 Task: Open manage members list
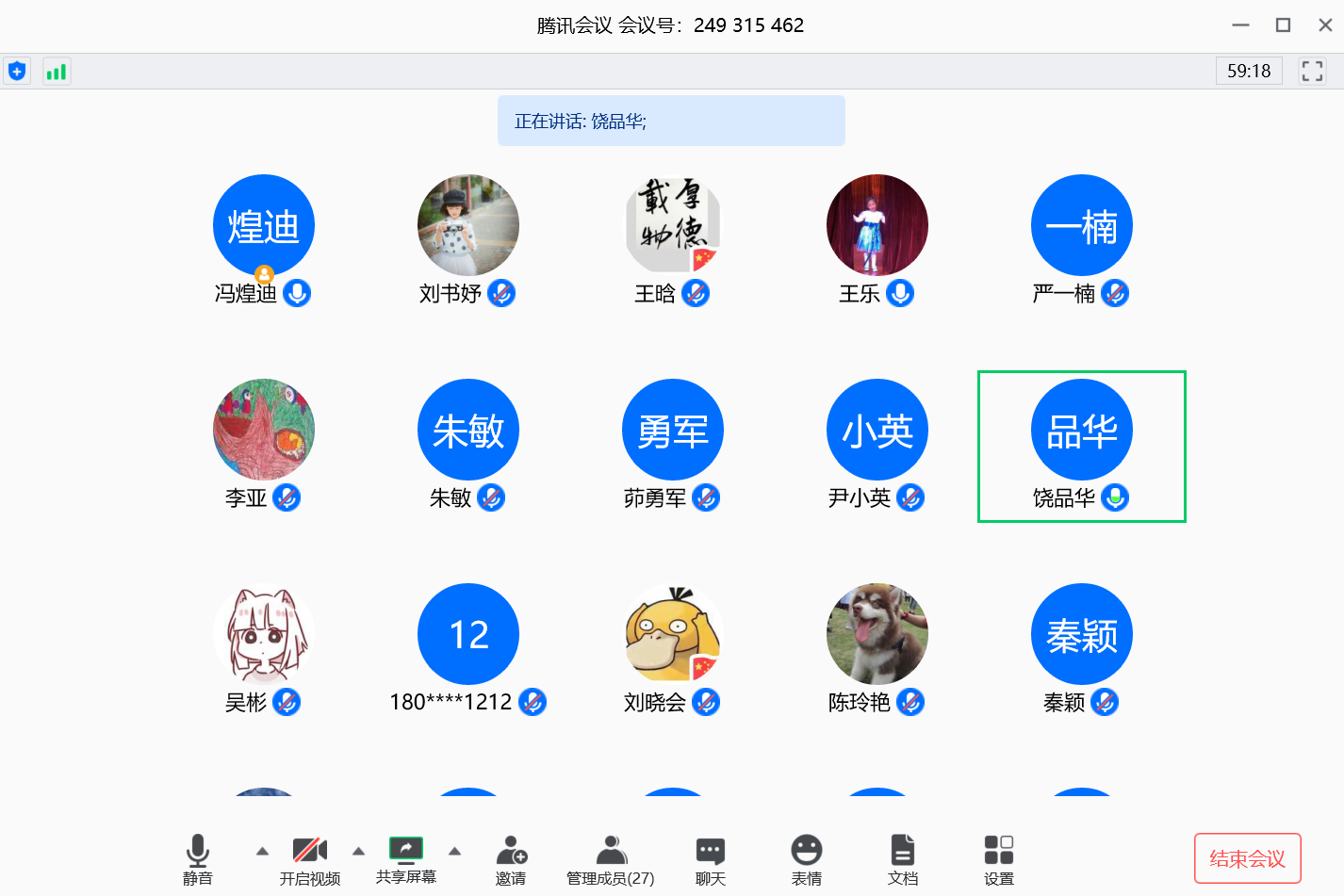point(610,858)
